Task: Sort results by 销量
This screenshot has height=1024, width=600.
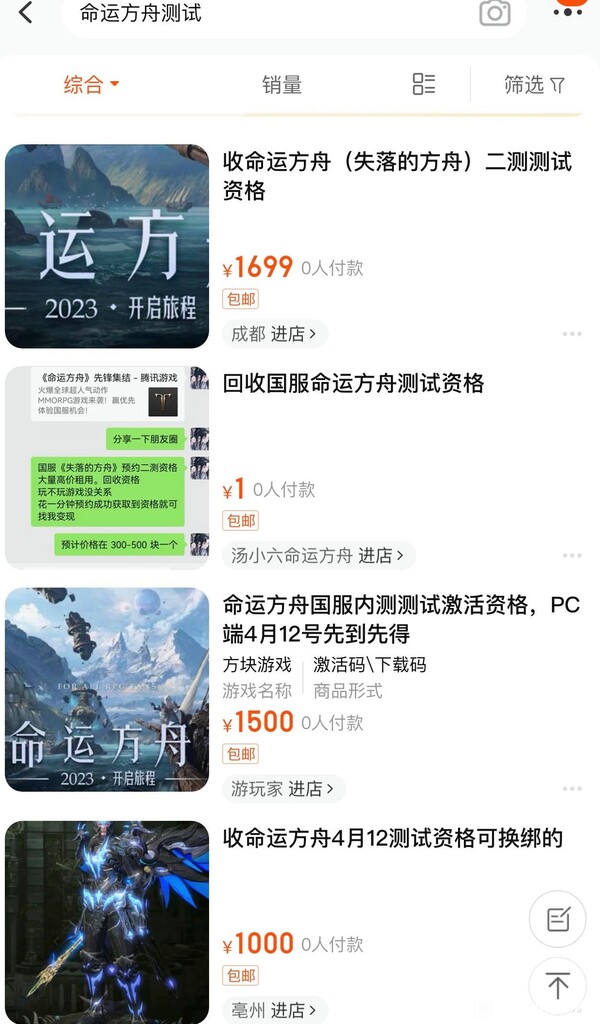Action: click(282, 85)
